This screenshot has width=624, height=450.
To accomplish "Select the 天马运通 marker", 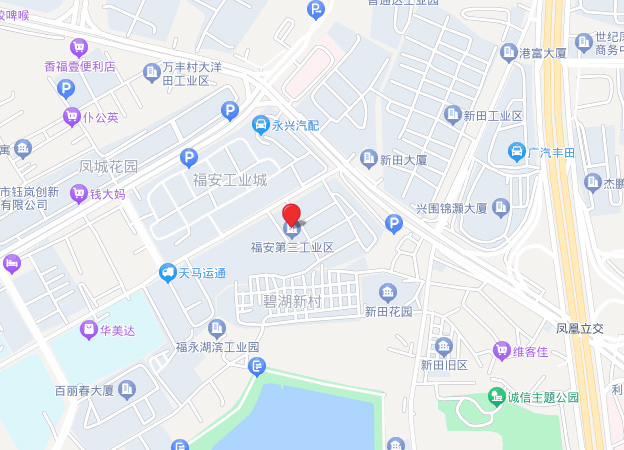I will pyautogui.click(x=168, y=272).
